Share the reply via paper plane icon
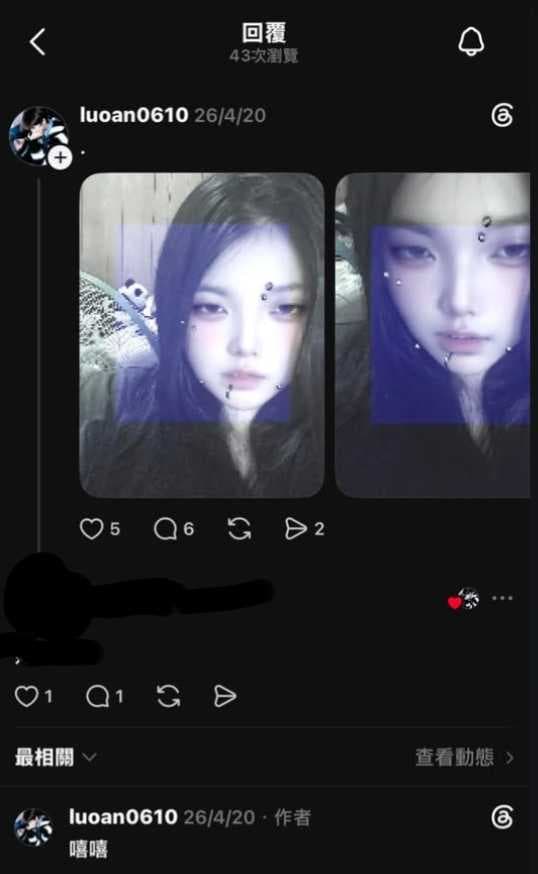 coord(225,696)
